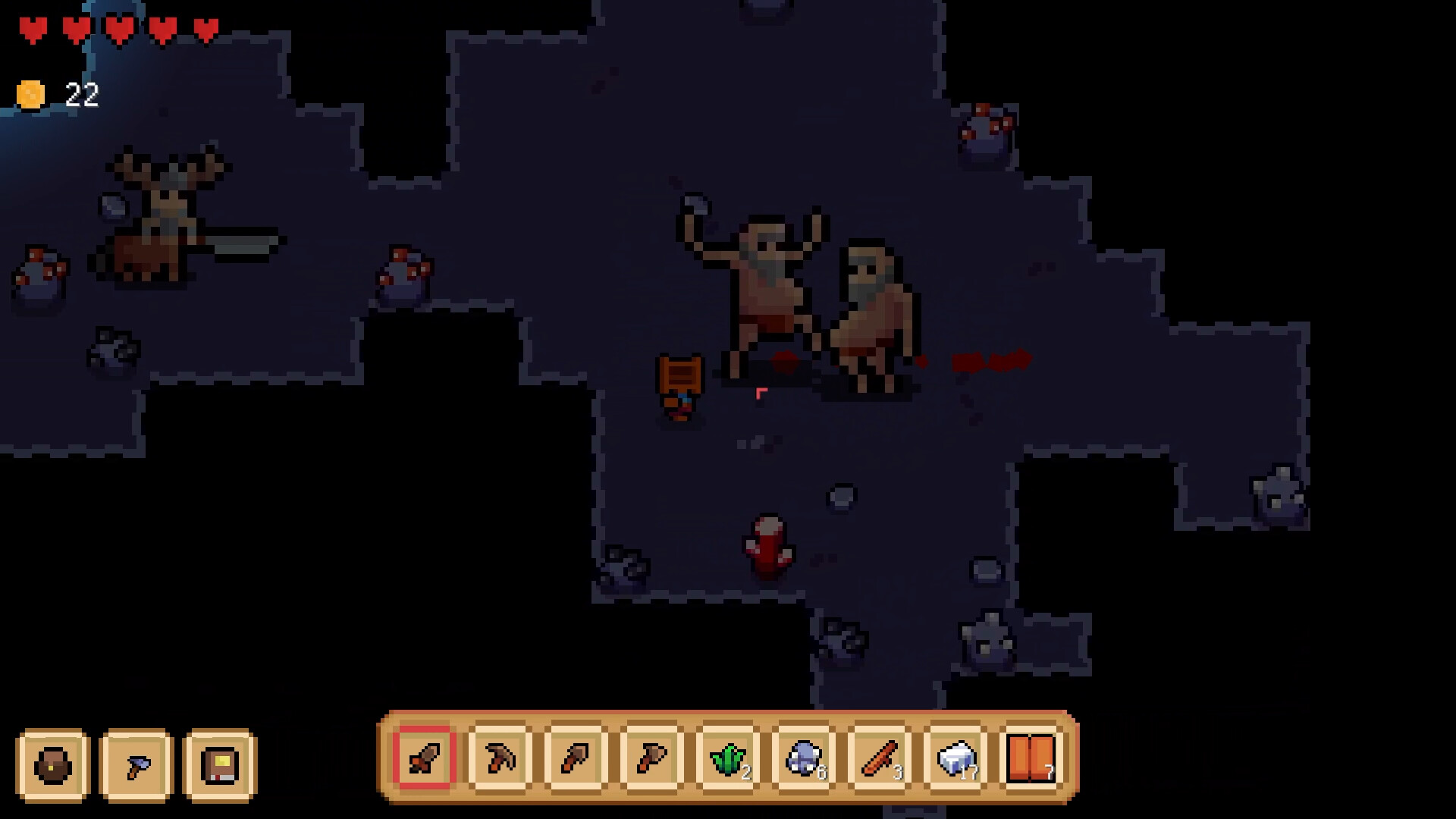
Task: Select the sword hotbar slot
Action: (x=424, y=757)
